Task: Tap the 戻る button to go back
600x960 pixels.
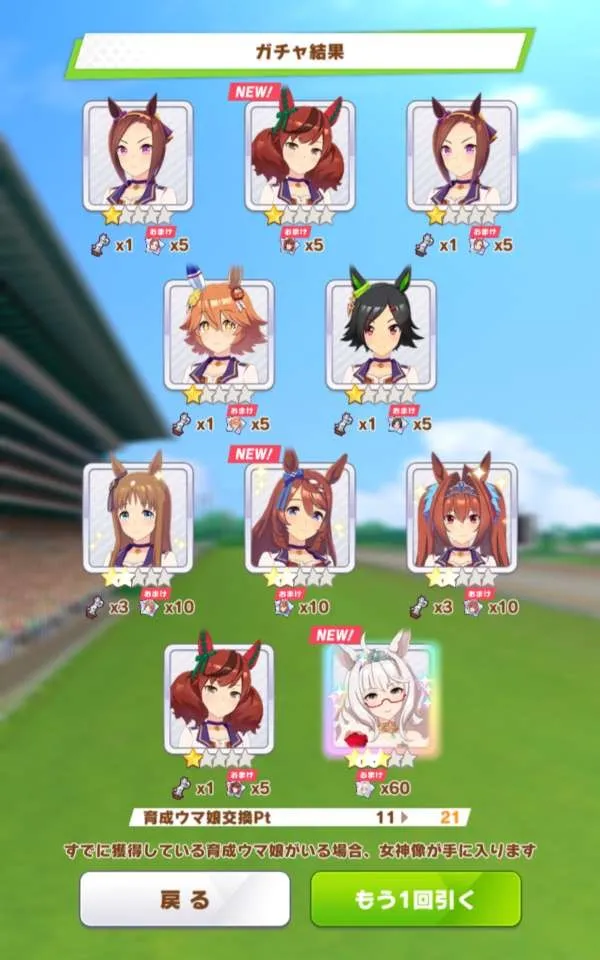Action: [x=185, y=899]
